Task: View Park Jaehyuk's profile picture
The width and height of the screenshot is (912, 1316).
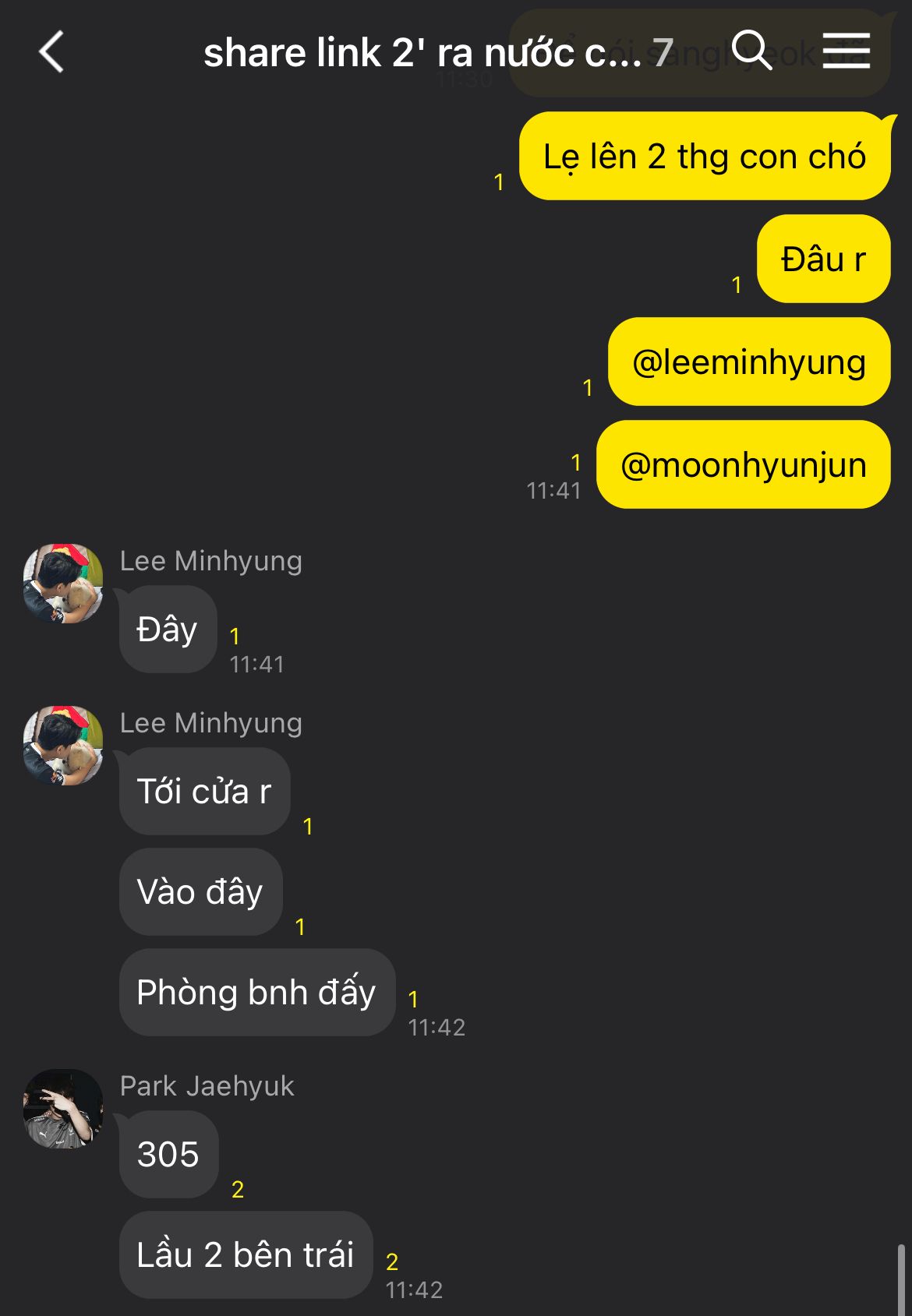Action: point(63,1109)
